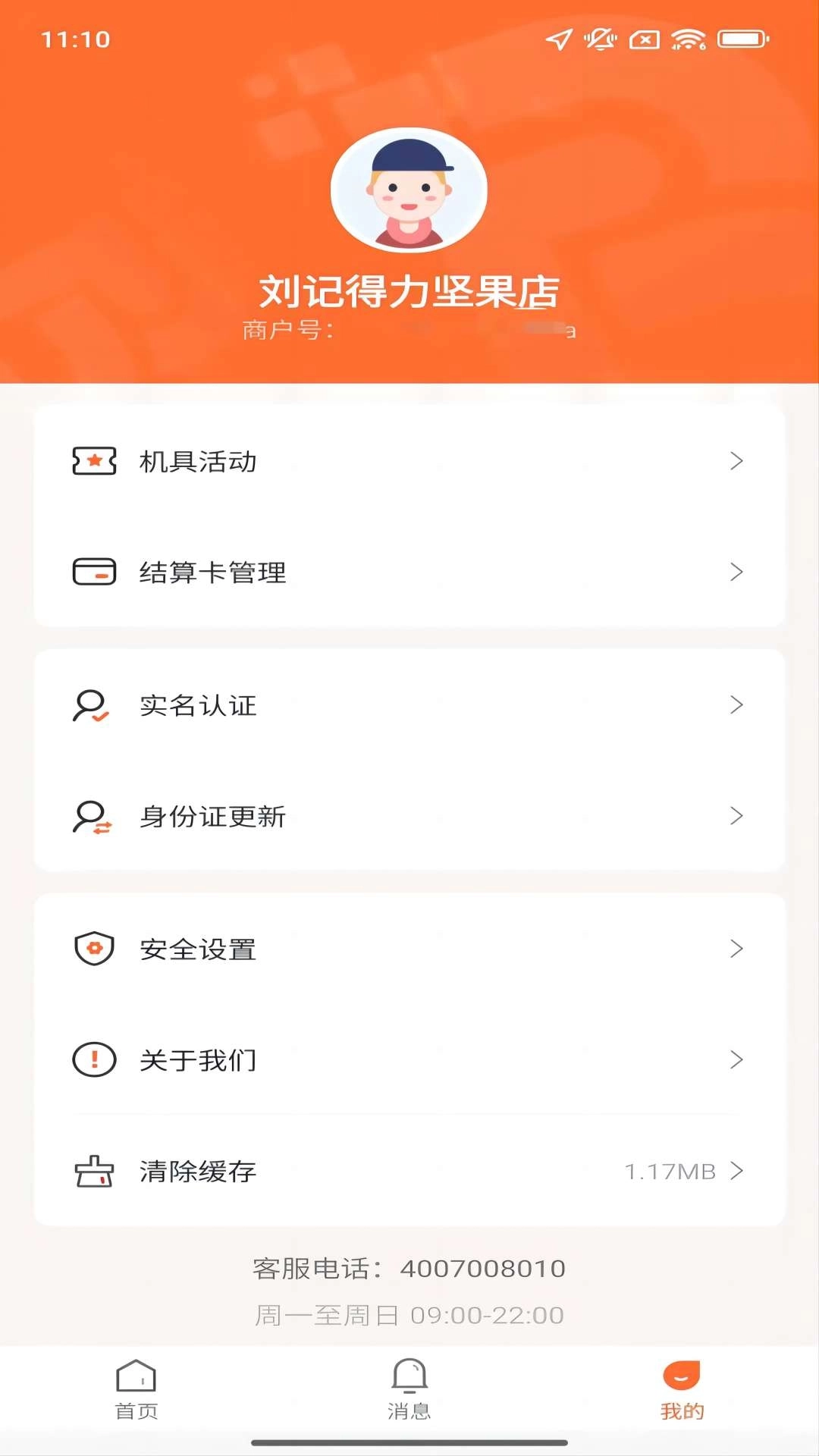Select the 结算卡管理 bank card icon
Viewport: 819px width, 1456px height.
93,572
